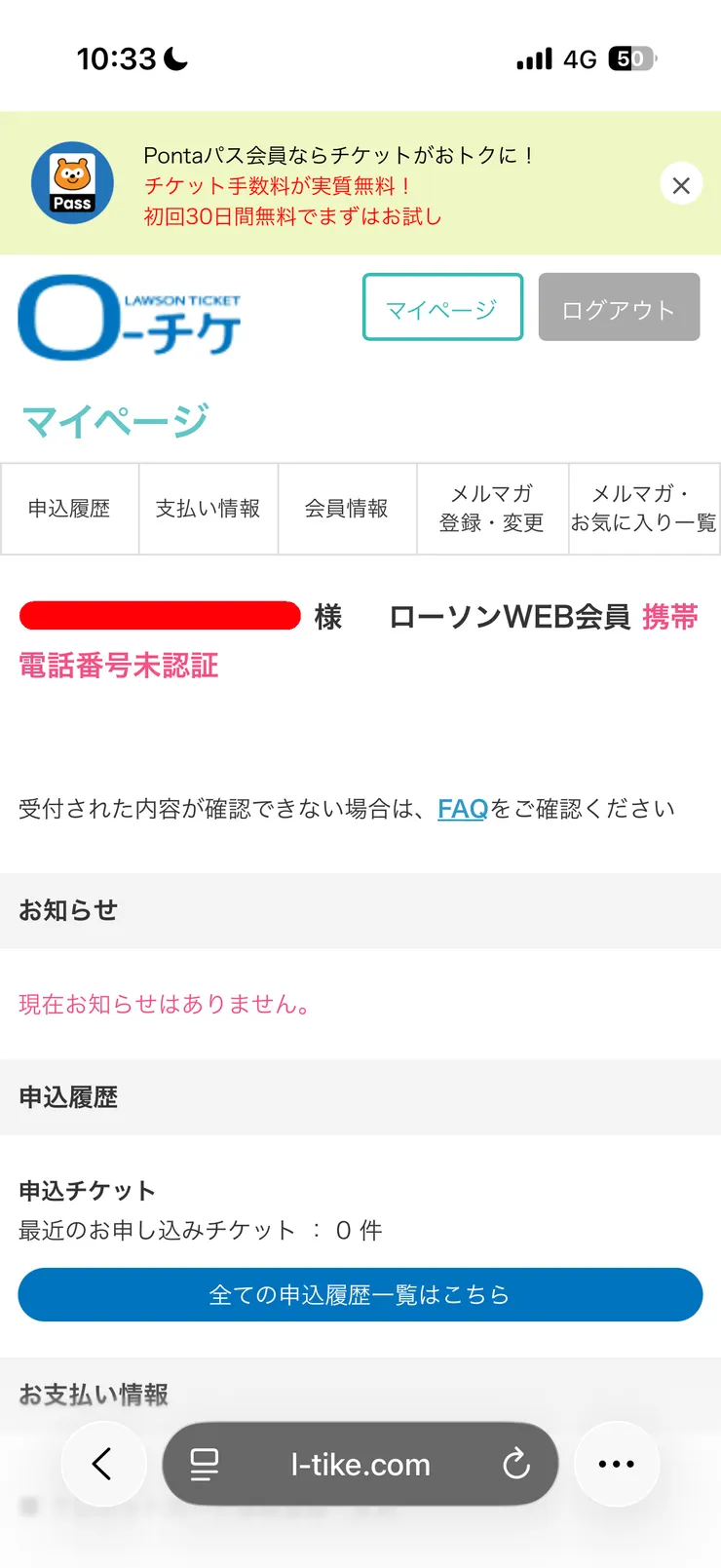Tap the マイページ button in header

pyautogui.click(x=442, y=307)
